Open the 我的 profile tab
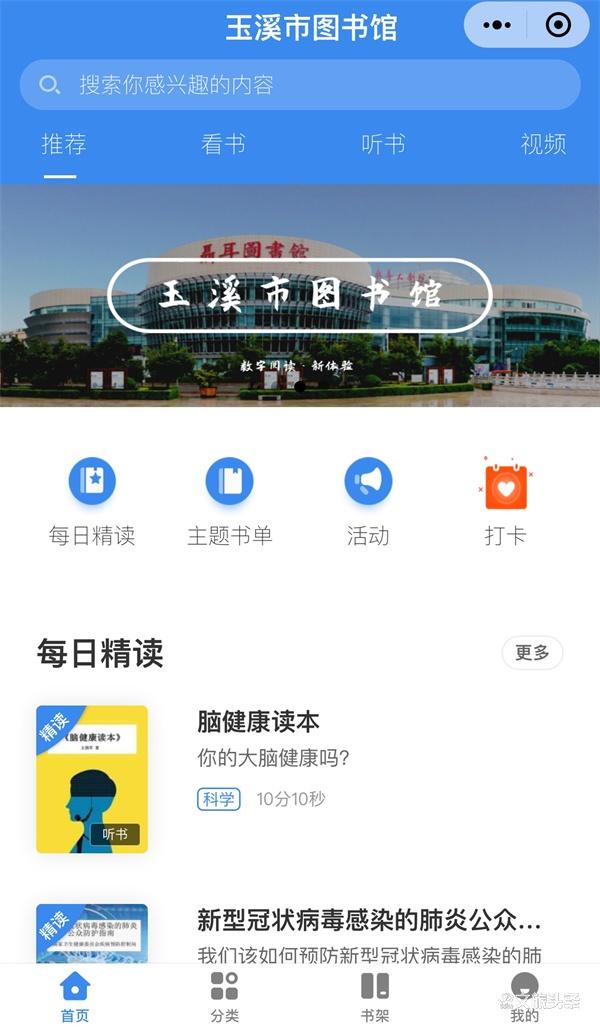600x1031 pixels. pyautogui.click(x=525, y=997)
